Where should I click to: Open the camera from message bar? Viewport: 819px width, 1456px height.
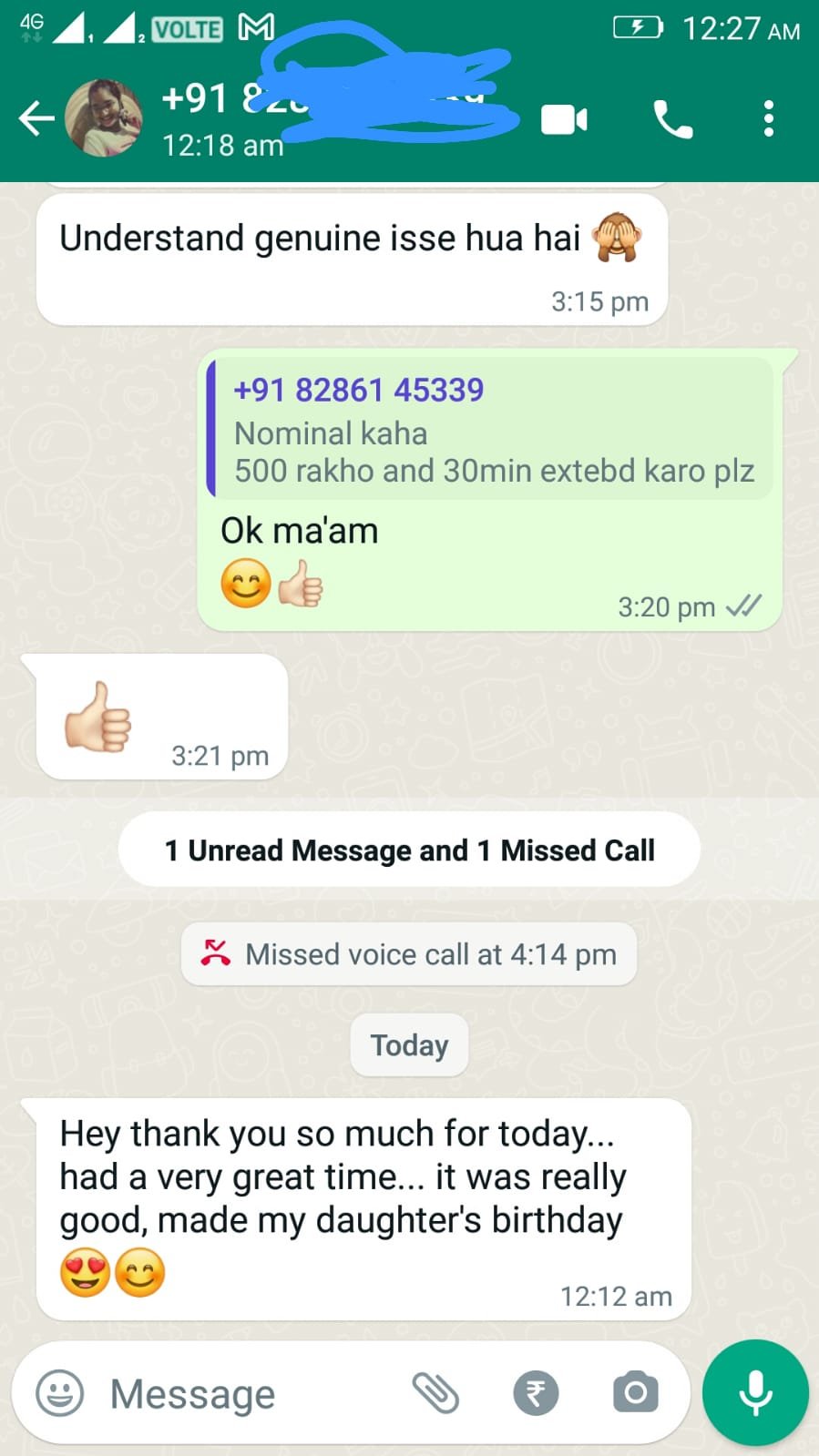click(635, 1393)
